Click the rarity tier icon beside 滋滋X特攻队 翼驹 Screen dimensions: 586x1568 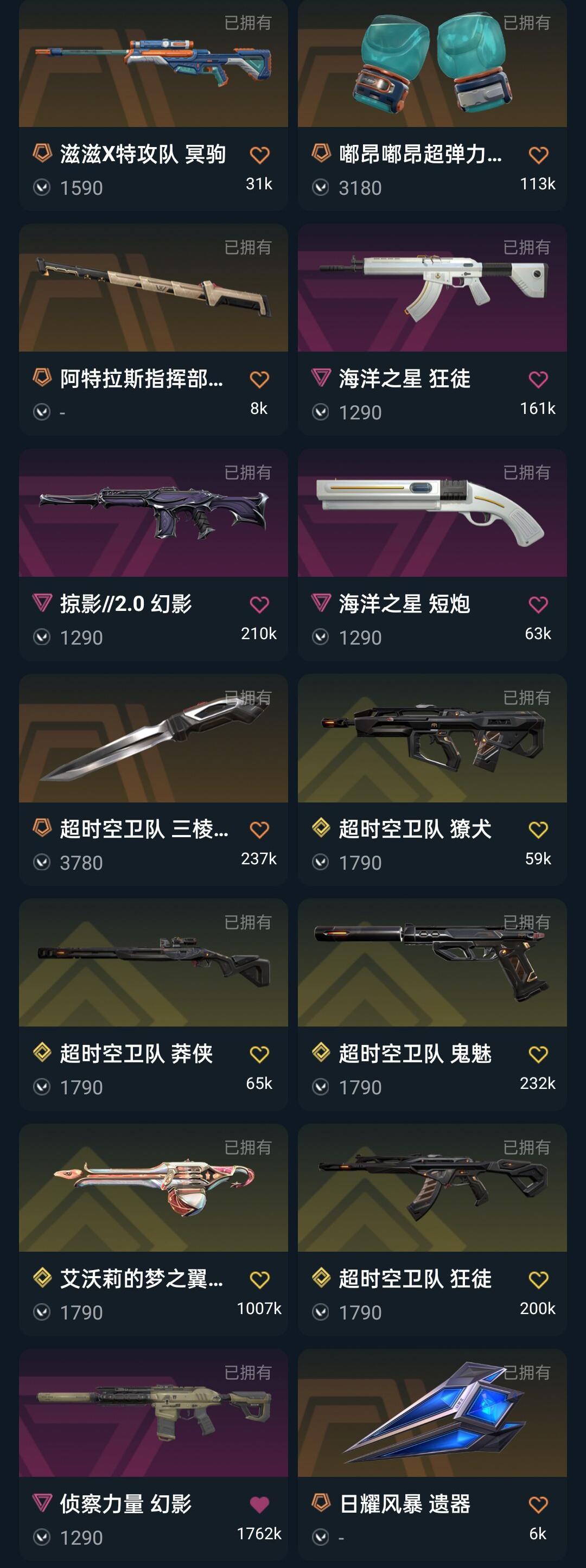[x=43, y=154]
